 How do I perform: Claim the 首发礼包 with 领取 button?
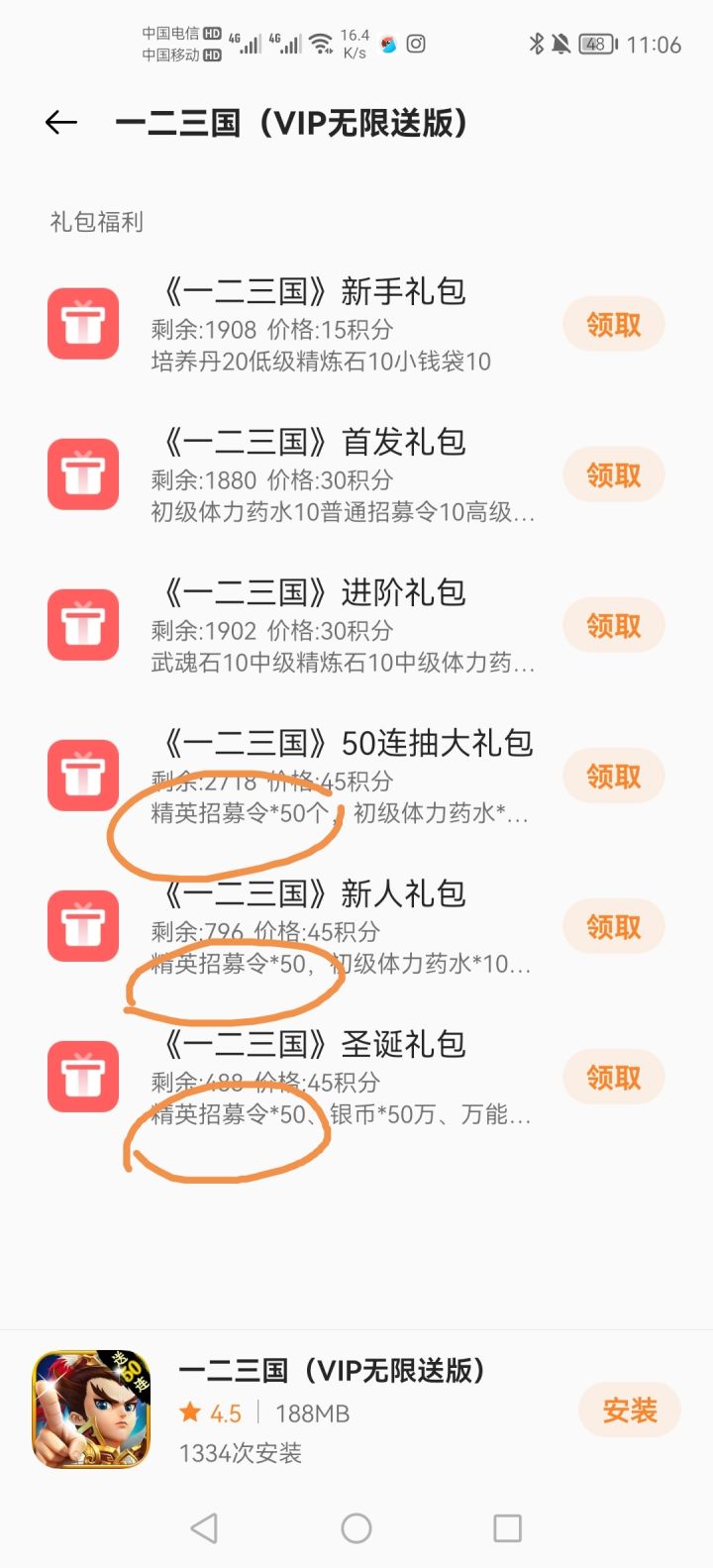click(613, 474)
